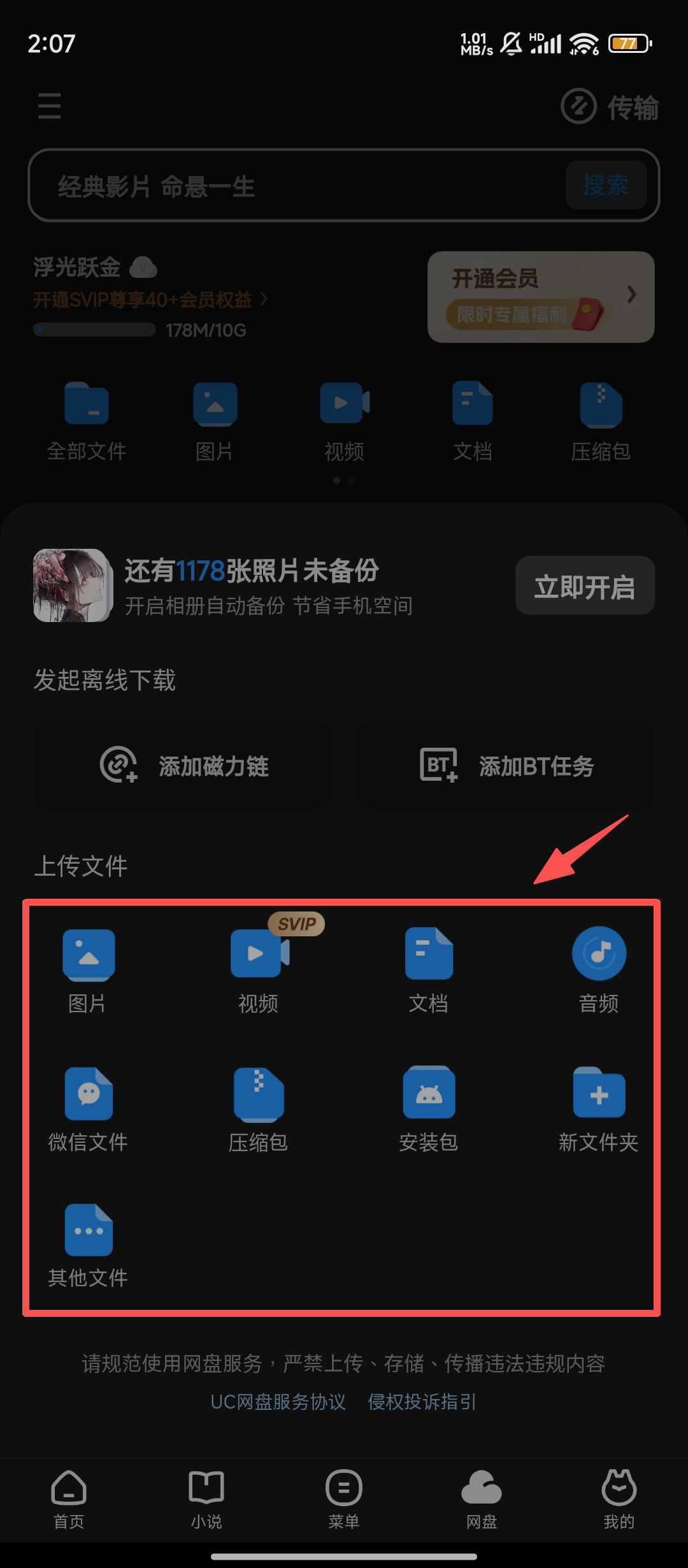Screen dimensions: 688x1568
Task: Open the UC网盘服务协议 link
Action: coord(278,1402)
